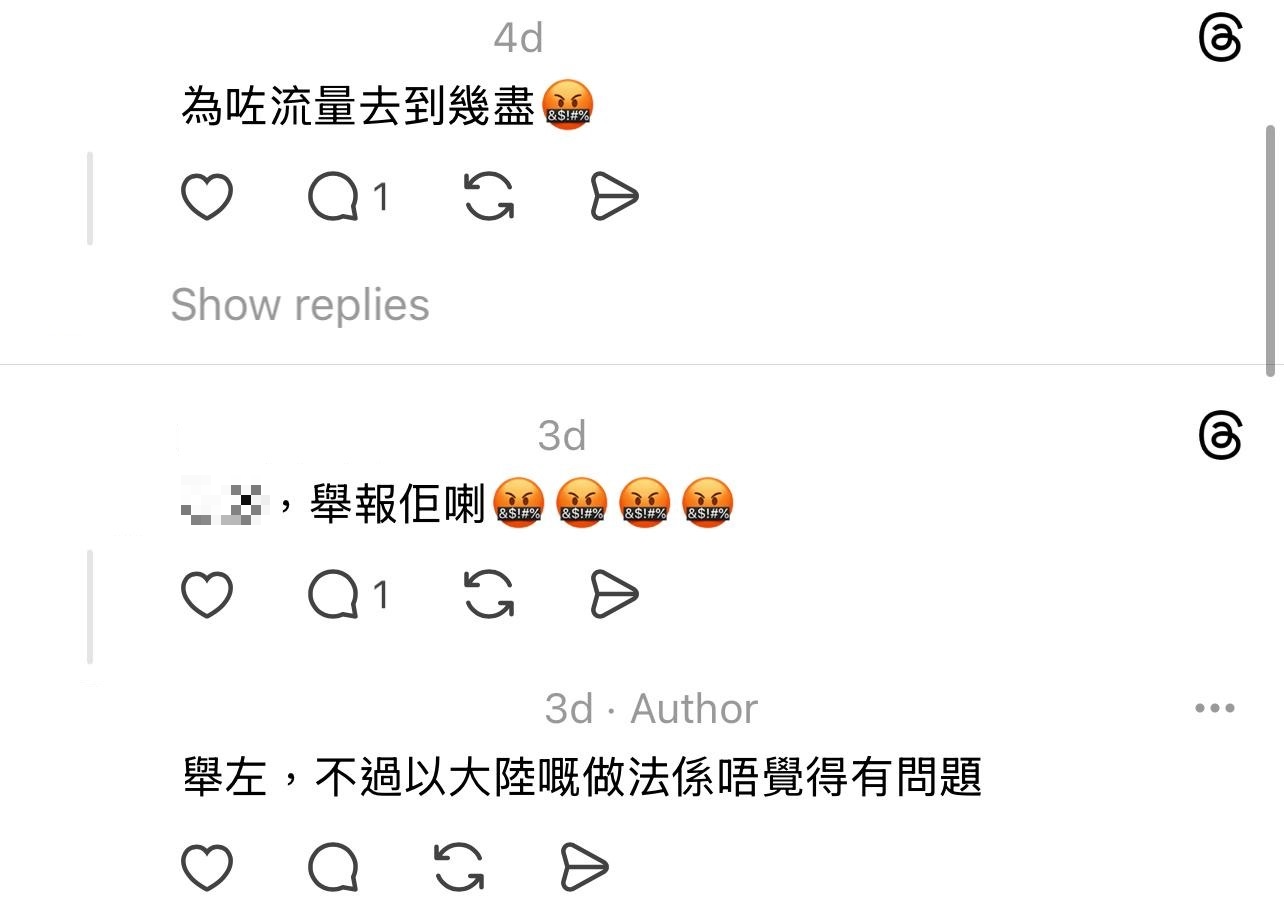Repost the Author reply 舉左
This screenshot has height=906, width=1284.
pos(460,867)
